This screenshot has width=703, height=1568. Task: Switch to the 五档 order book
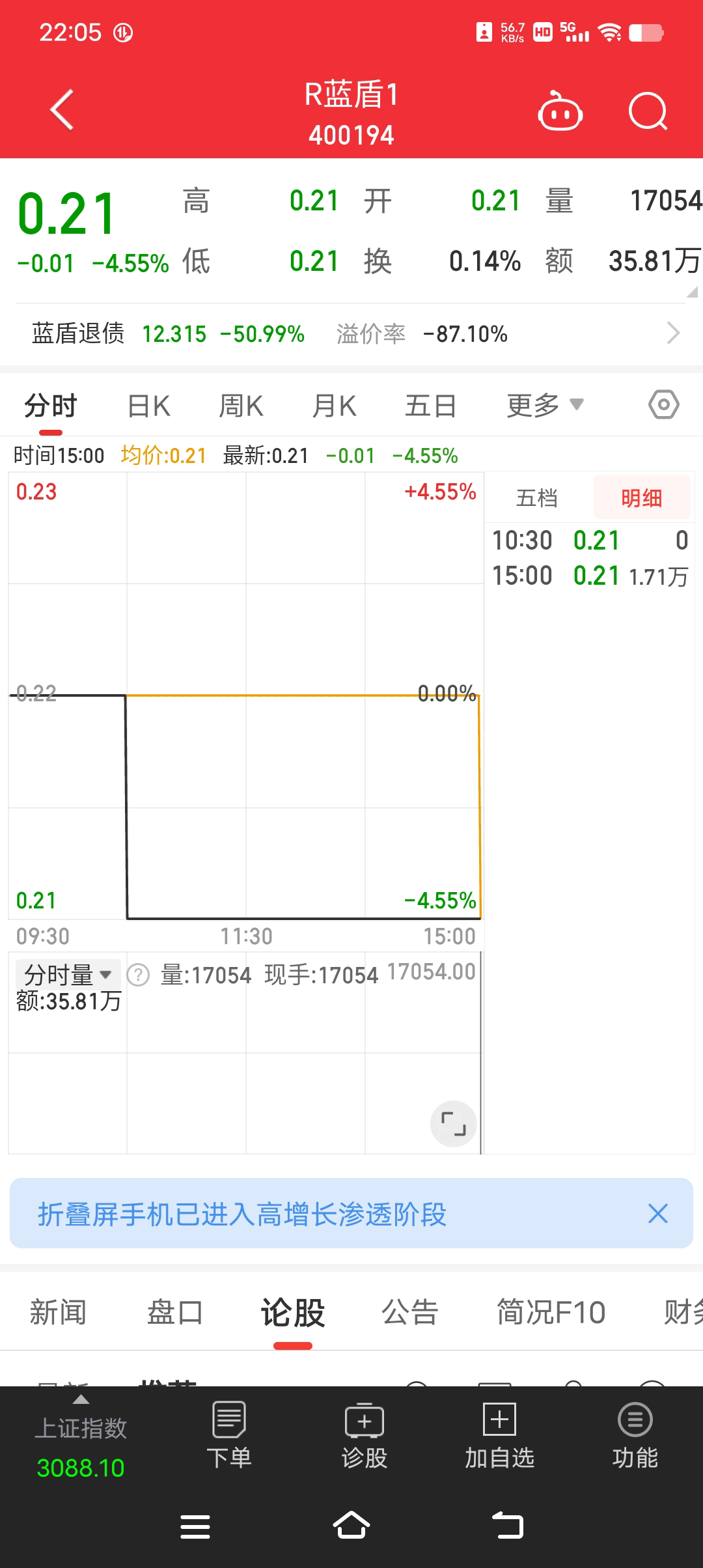[x=537, y=498]
